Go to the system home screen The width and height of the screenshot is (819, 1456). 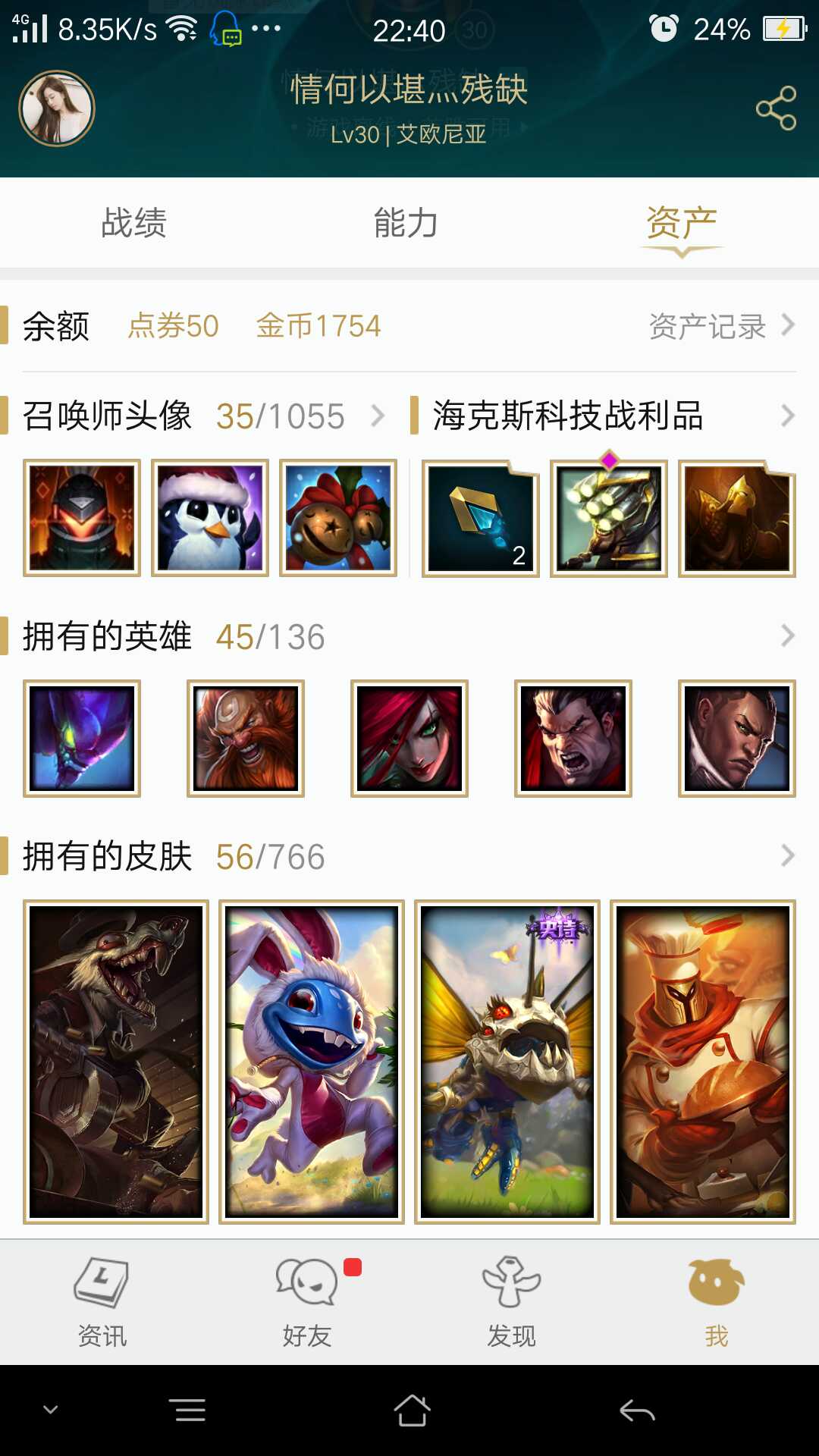point(412,1410)
